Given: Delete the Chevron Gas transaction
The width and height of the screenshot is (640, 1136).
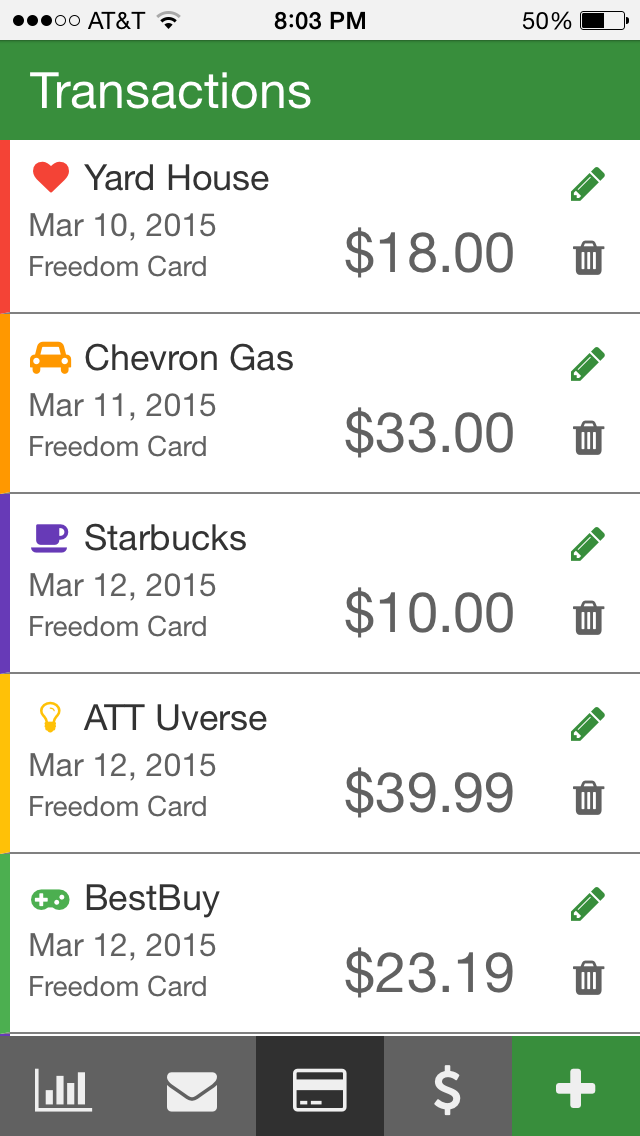Looking at the screenshot, I should pos(589,439).
